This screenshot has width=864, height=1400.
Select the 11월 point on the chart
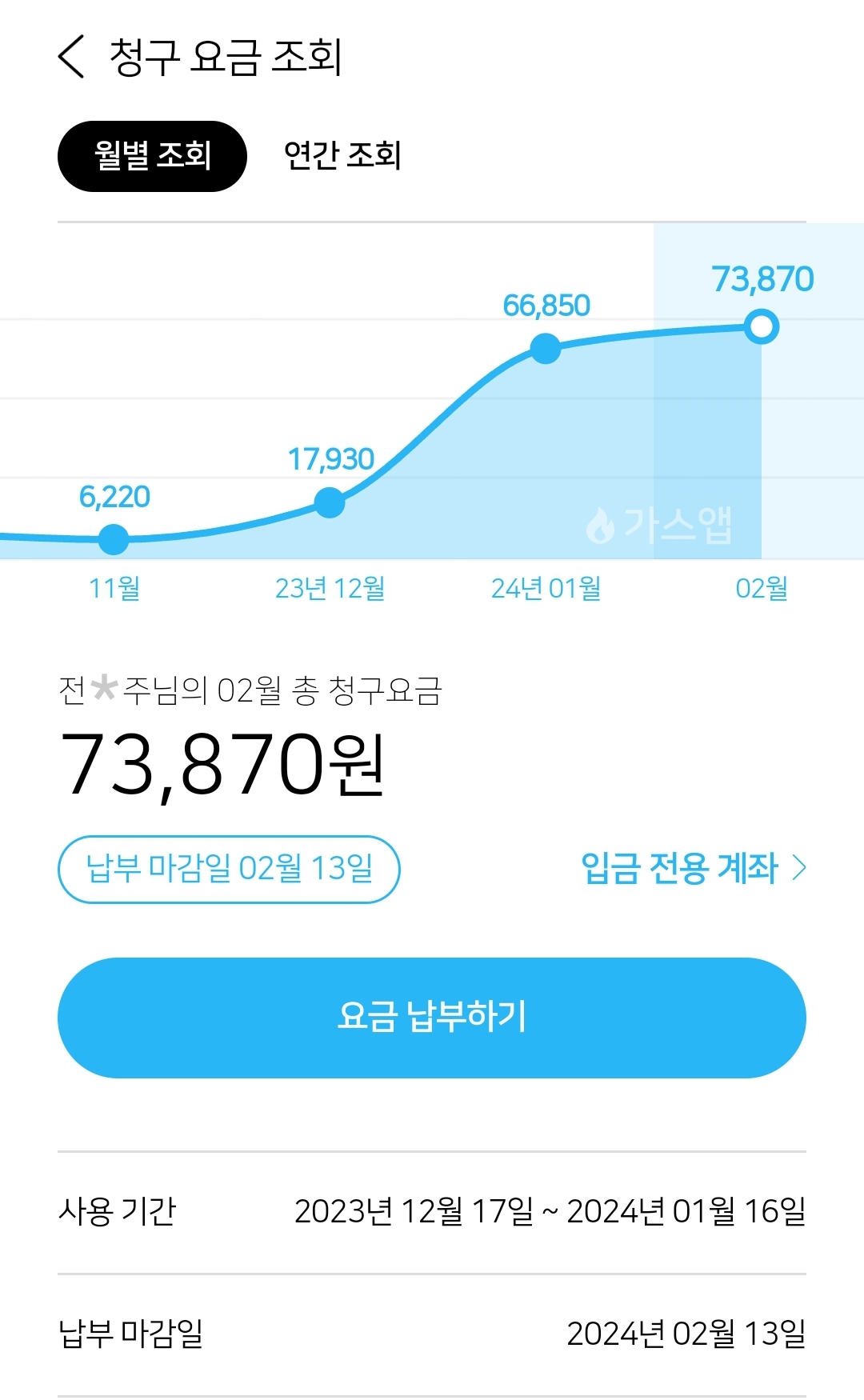coord(114,539)
